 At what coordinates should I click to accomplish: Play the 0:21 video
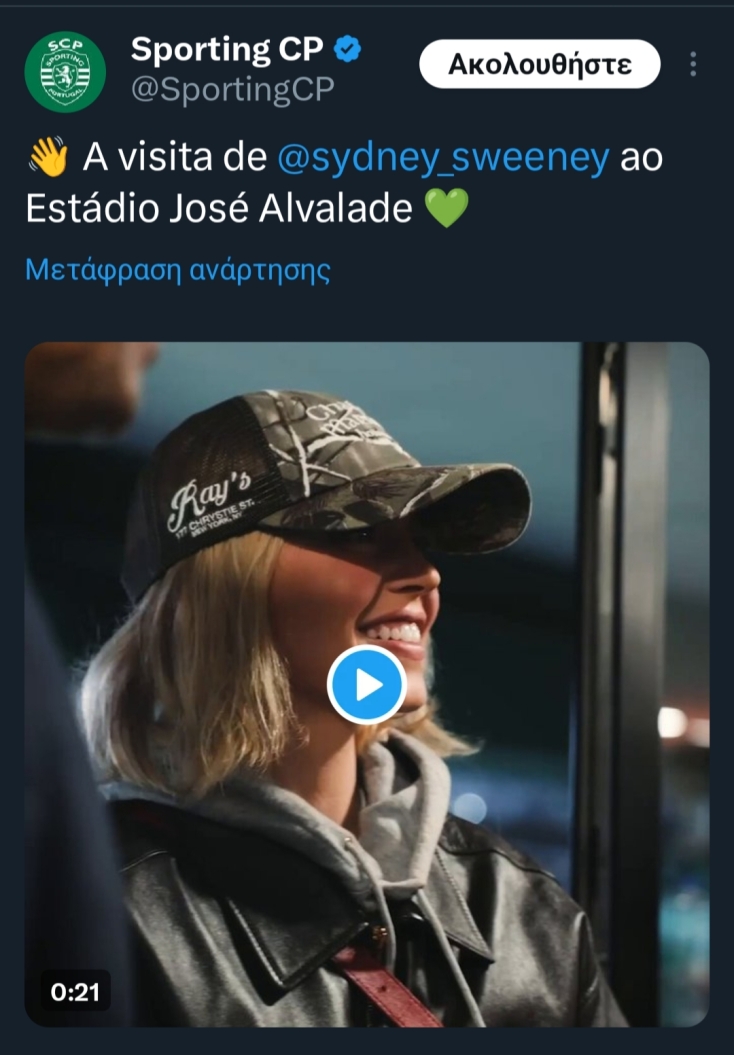point(366,685)
